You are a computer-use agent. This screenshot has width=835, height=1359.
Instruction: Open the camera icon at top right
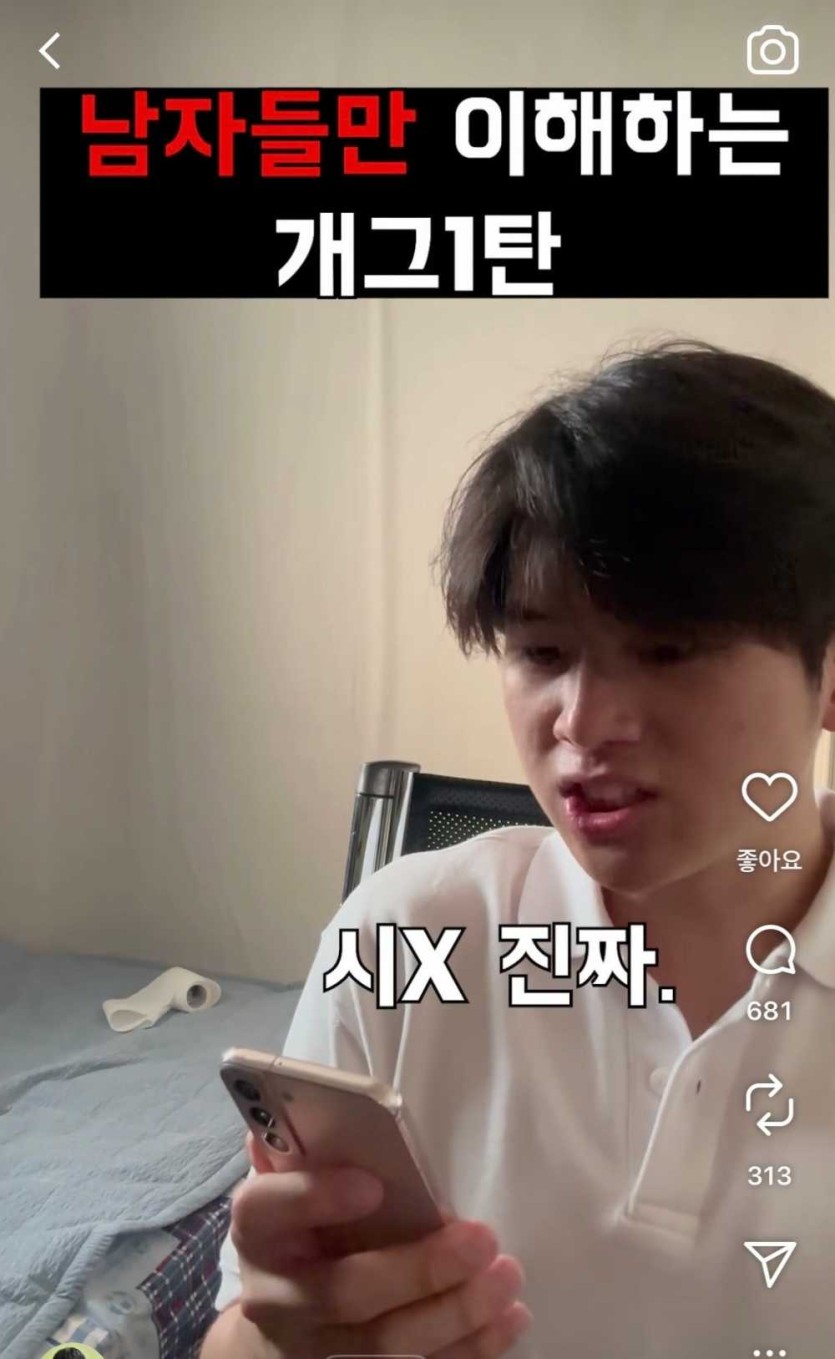click(x=772, y=51)
